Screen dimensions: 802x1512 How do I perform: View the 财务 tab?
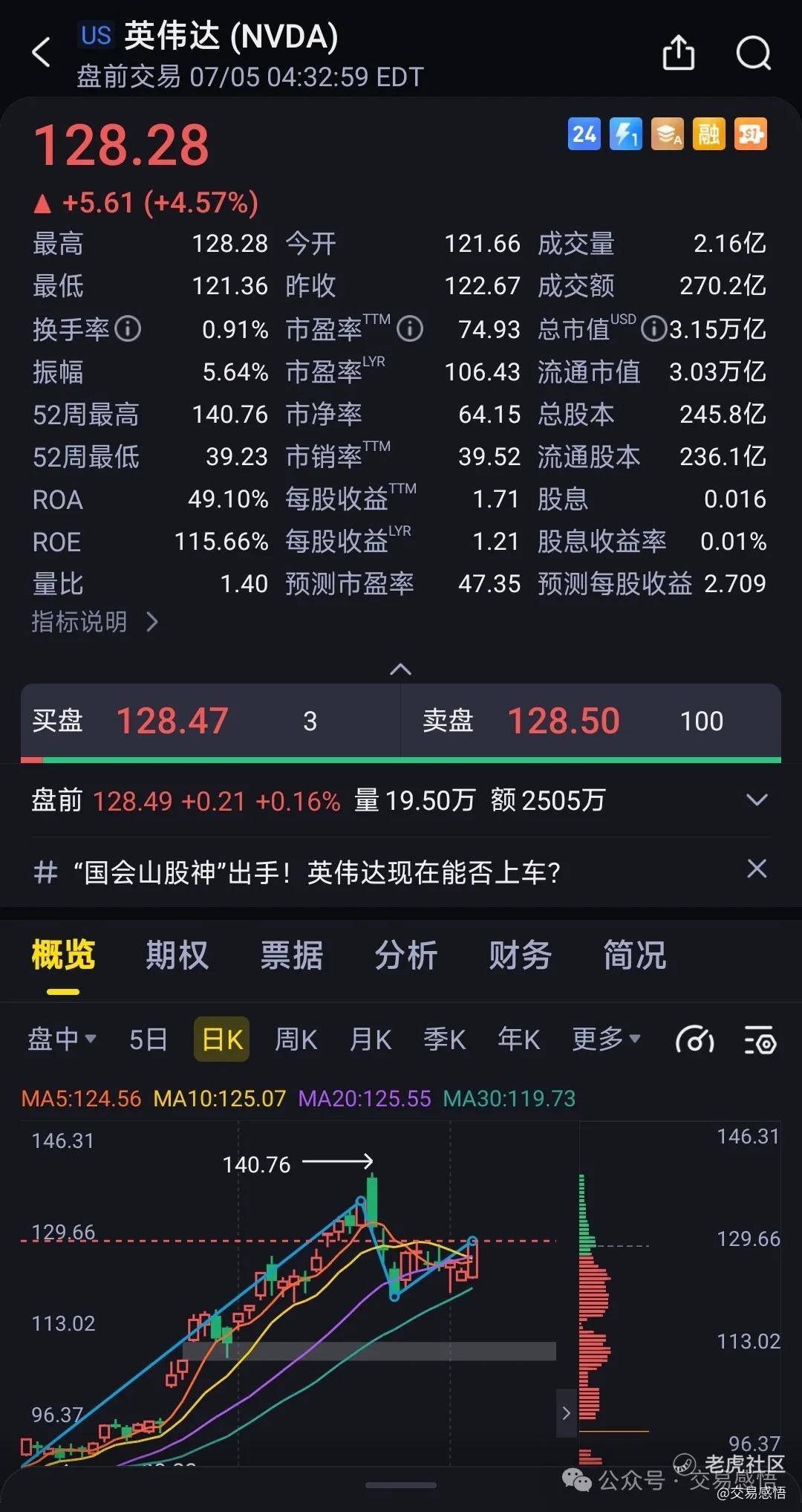pyautogui.click(x=520, y=955)
